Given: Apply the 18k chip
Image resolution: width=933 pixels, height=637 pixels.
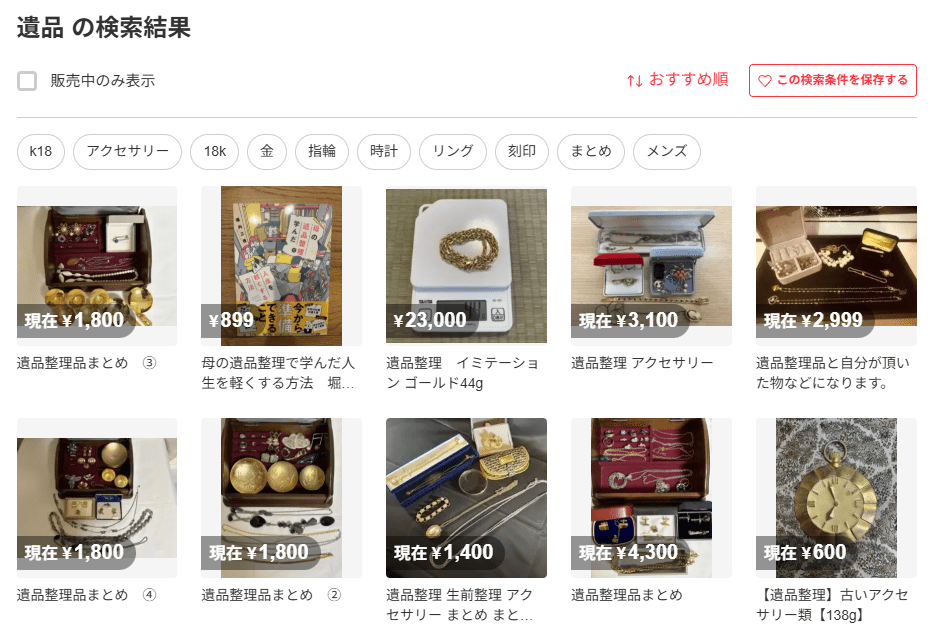Looking at the screenshot, I should 214,152.
